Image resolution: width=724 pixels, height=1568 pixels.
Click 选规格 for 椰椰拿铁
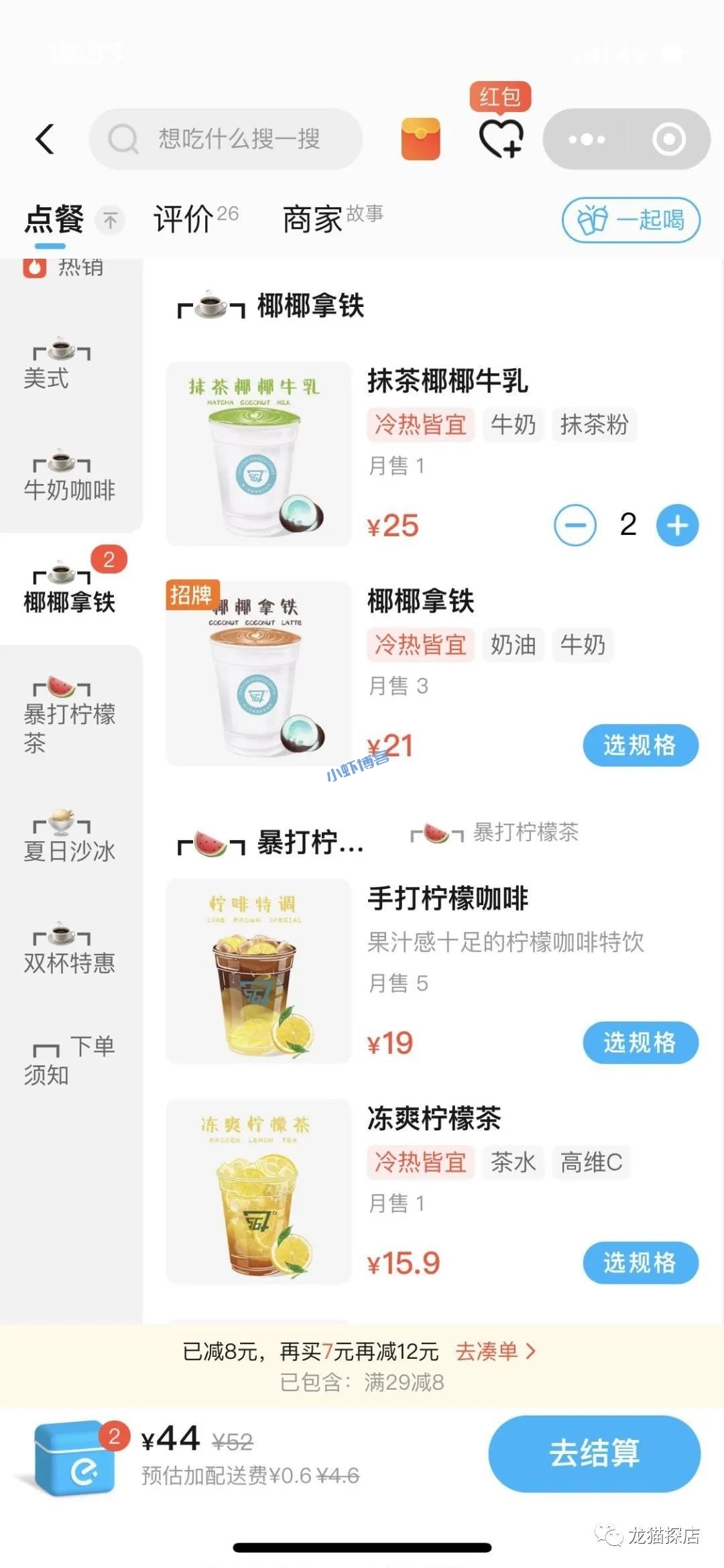pos(640,745)
